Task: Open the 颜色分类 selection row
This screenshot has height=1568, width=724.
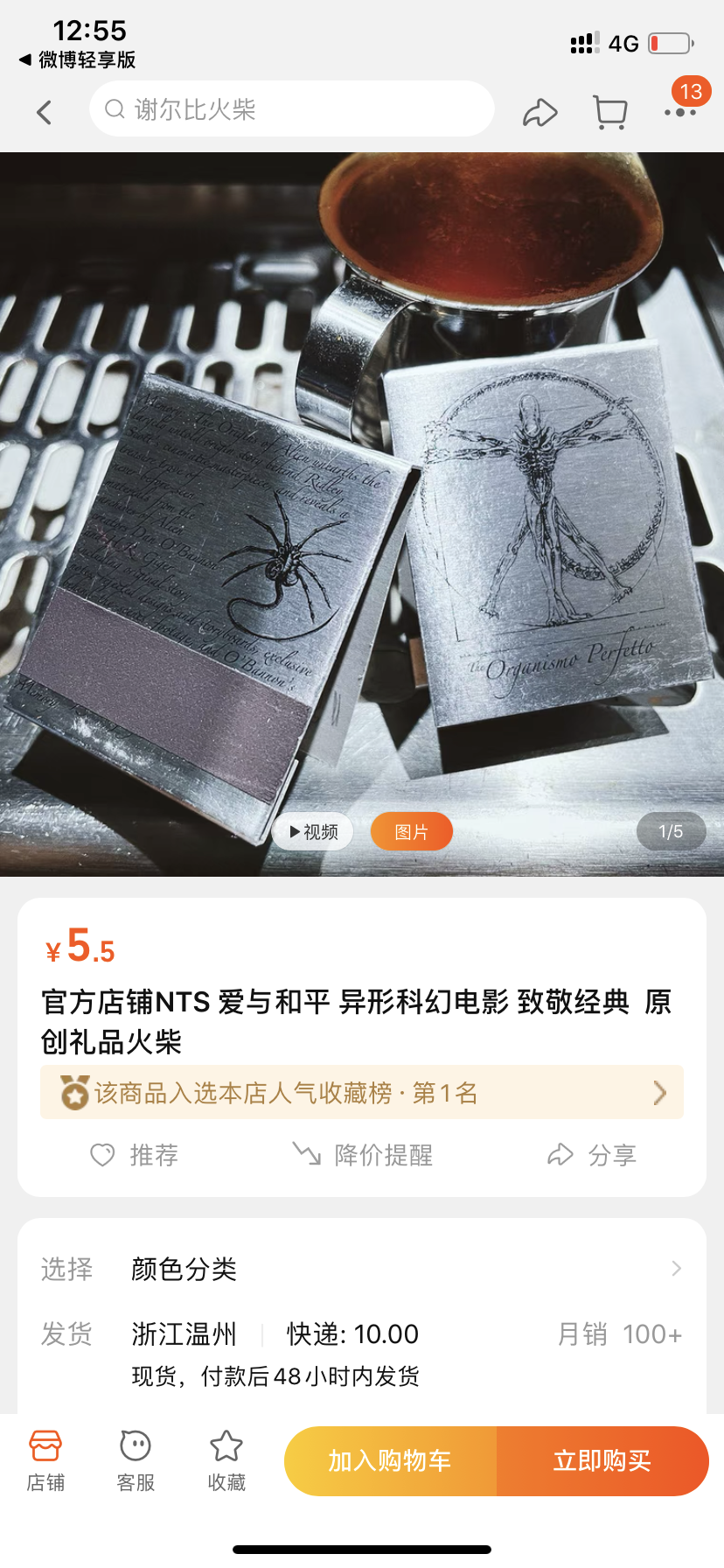Action: click(x=362, y=1269)
